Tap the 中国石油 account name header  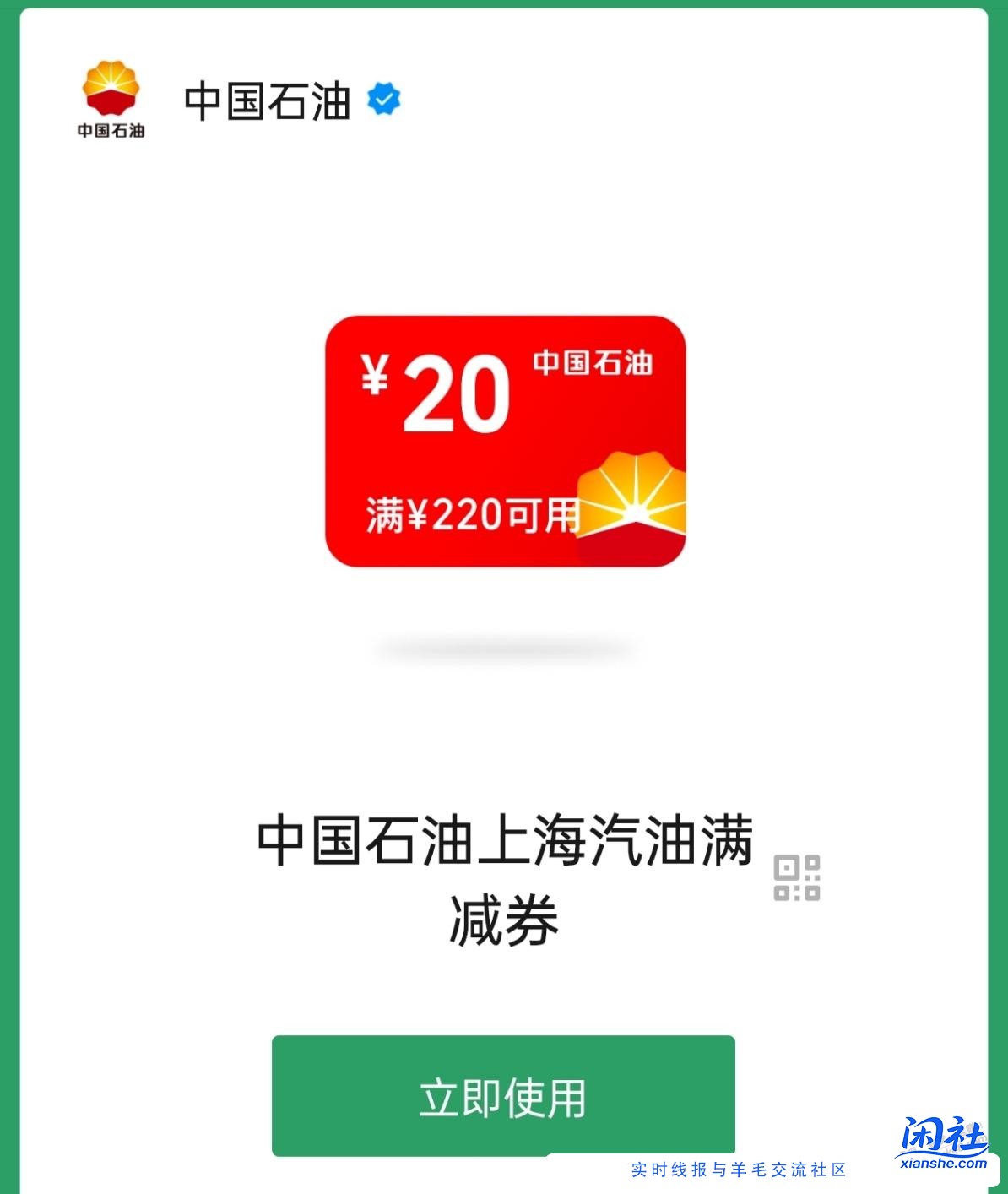click(x=268, y=99)
